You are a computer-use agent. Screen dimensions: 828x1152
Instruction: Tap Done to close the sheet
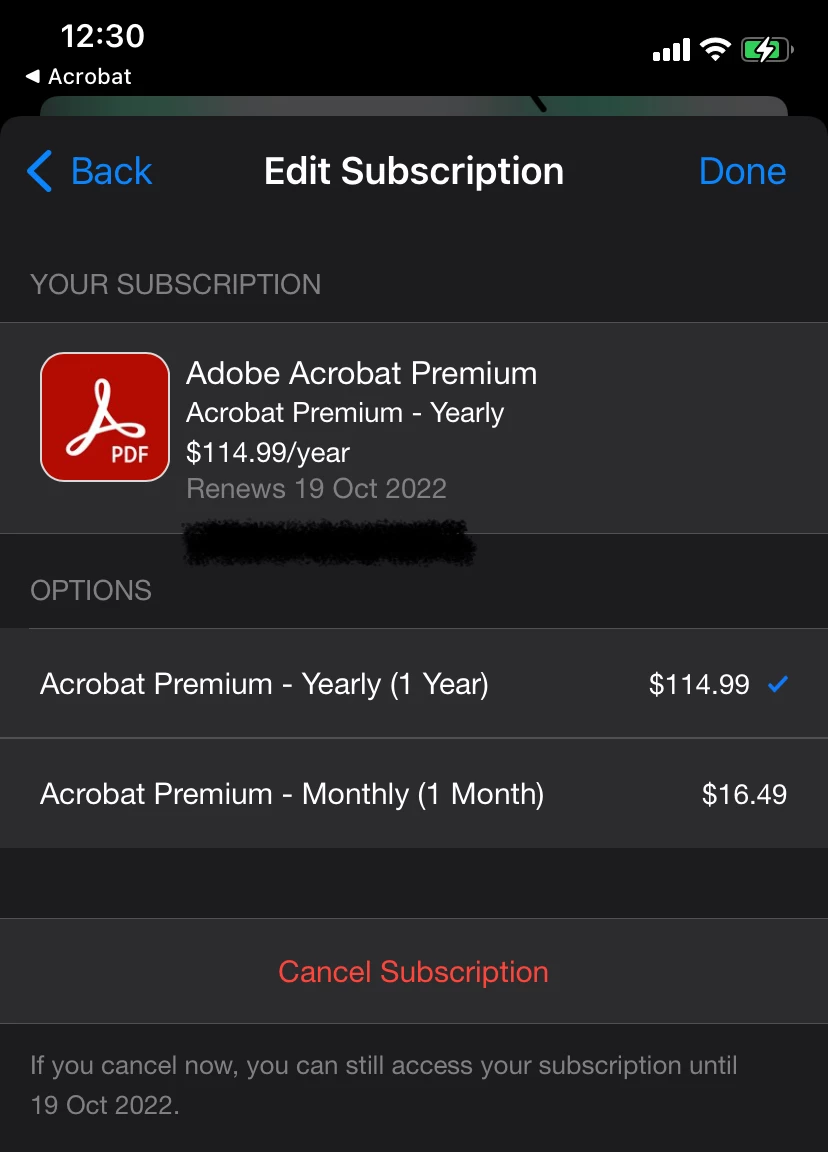(x=742, y=171)
